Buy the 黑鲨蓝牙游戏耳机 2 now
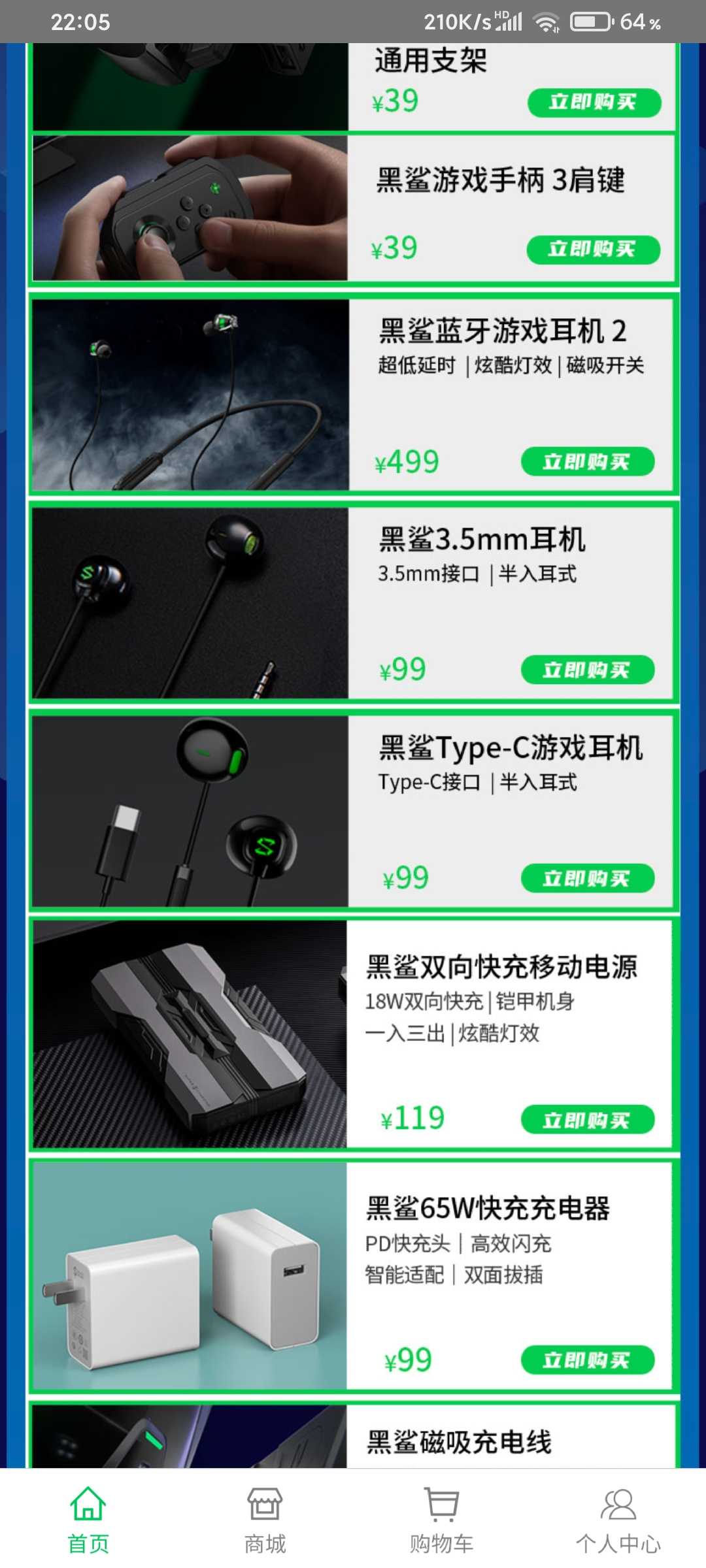Viewport: 706px width, 1568px height. (588, 462)
